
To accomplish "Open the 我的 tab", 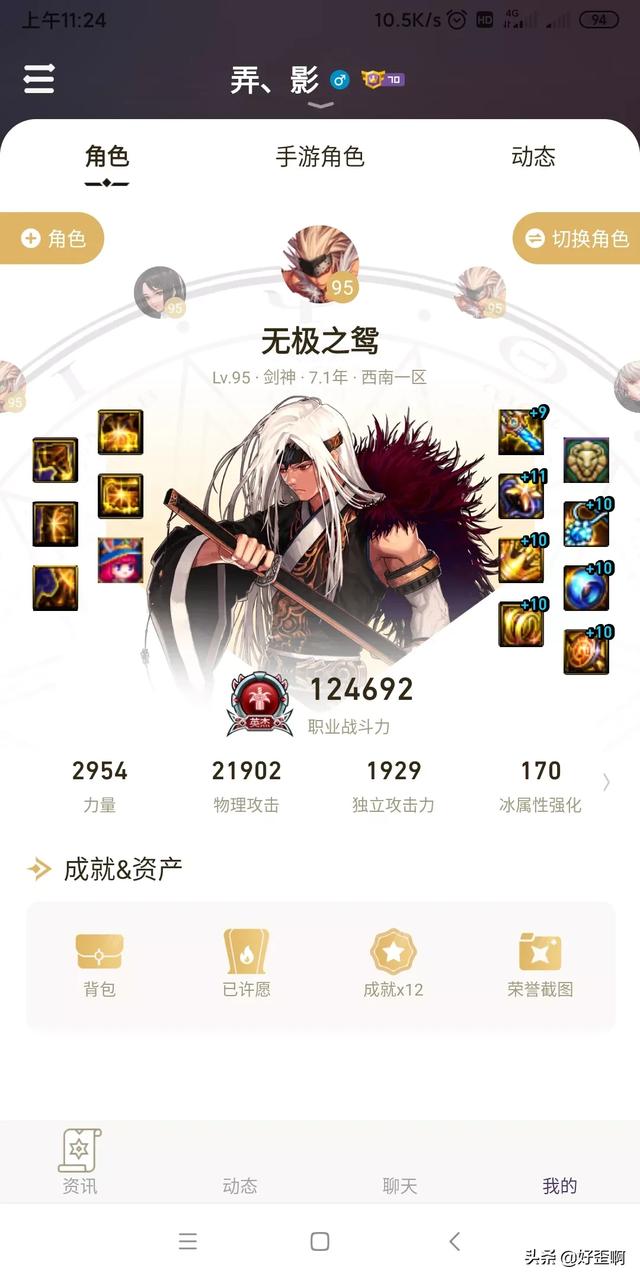I will 560,1186.
